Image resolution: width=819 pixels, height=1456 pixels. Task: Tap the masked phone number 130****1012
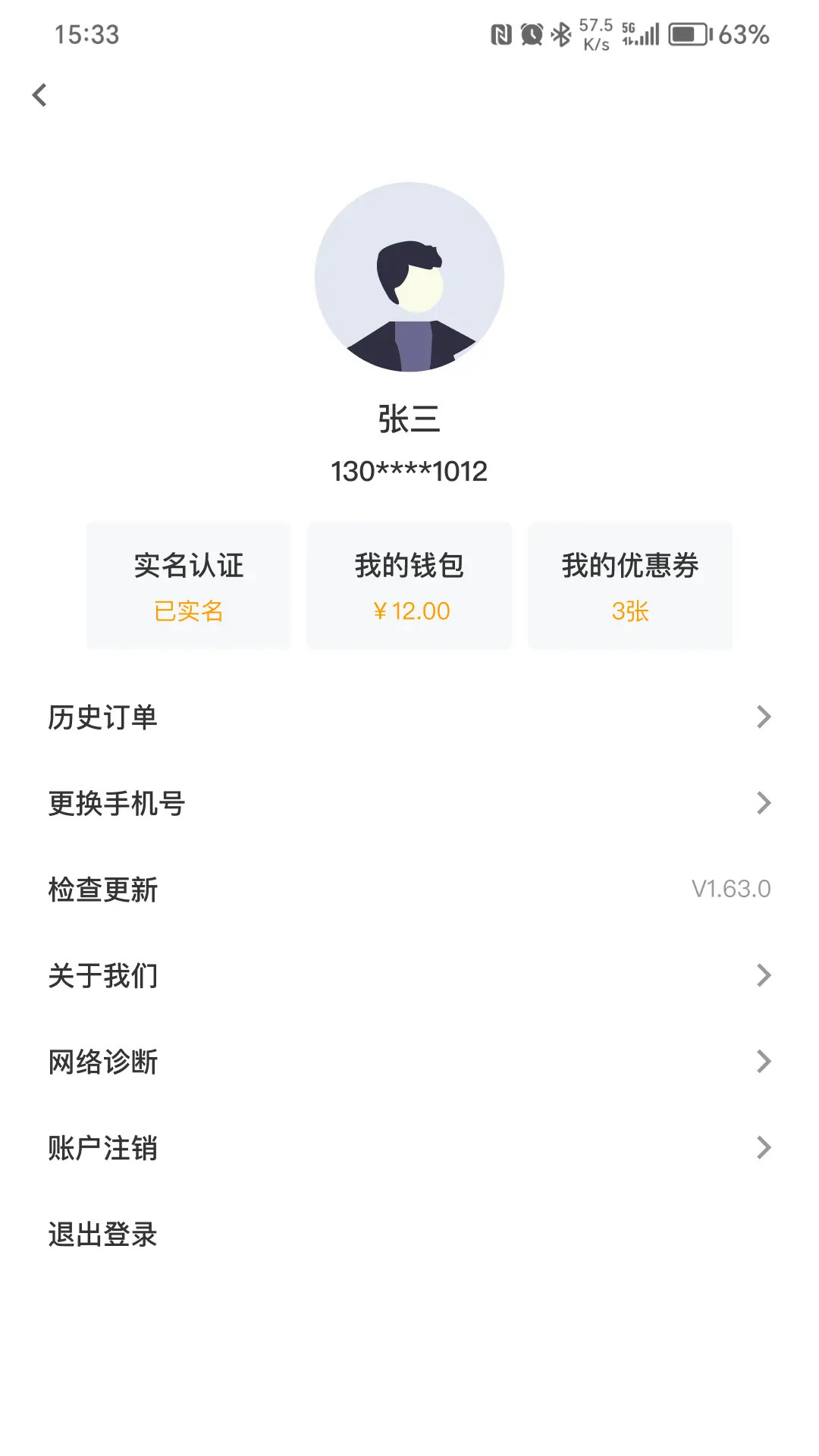tap(409, 471)
